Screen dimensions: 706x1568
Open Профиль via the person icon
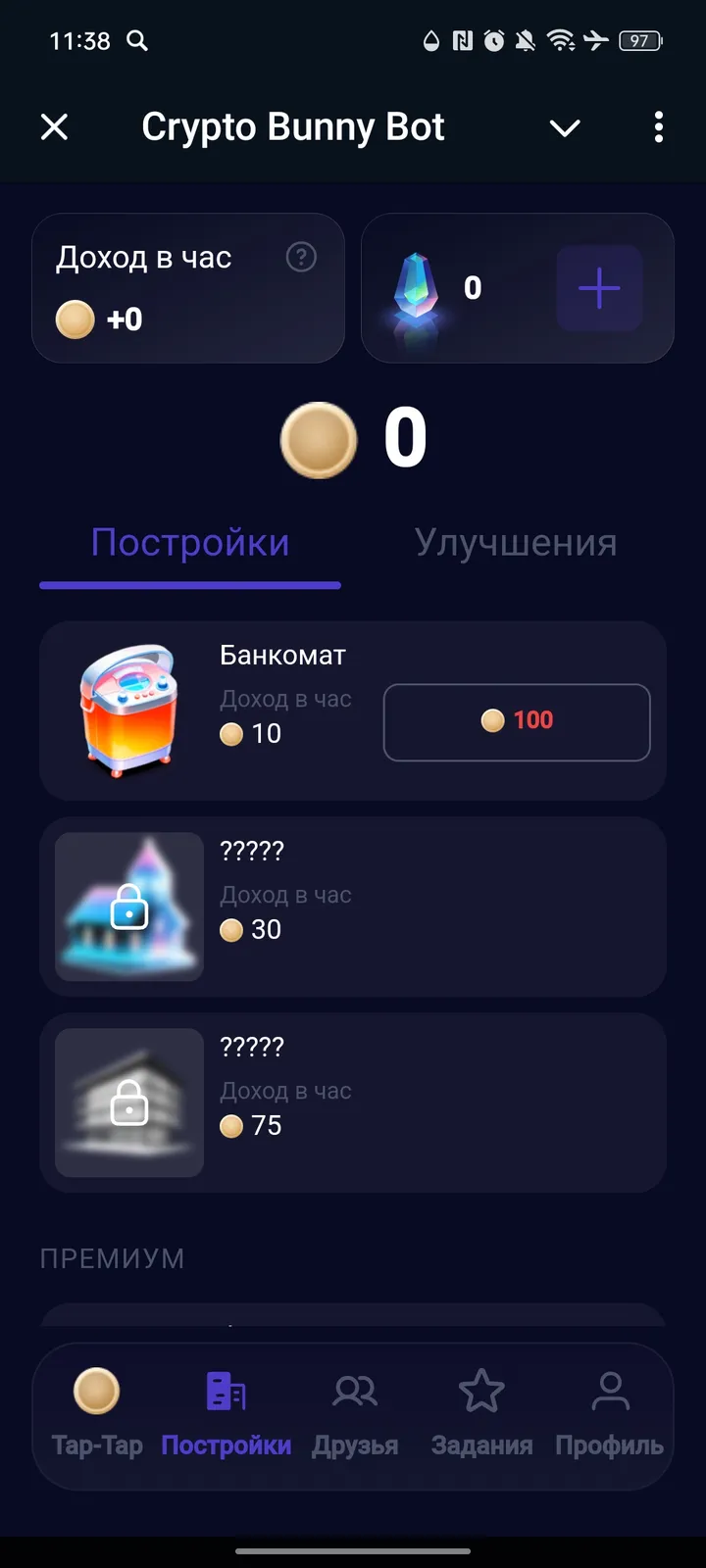coord(609,1392)
